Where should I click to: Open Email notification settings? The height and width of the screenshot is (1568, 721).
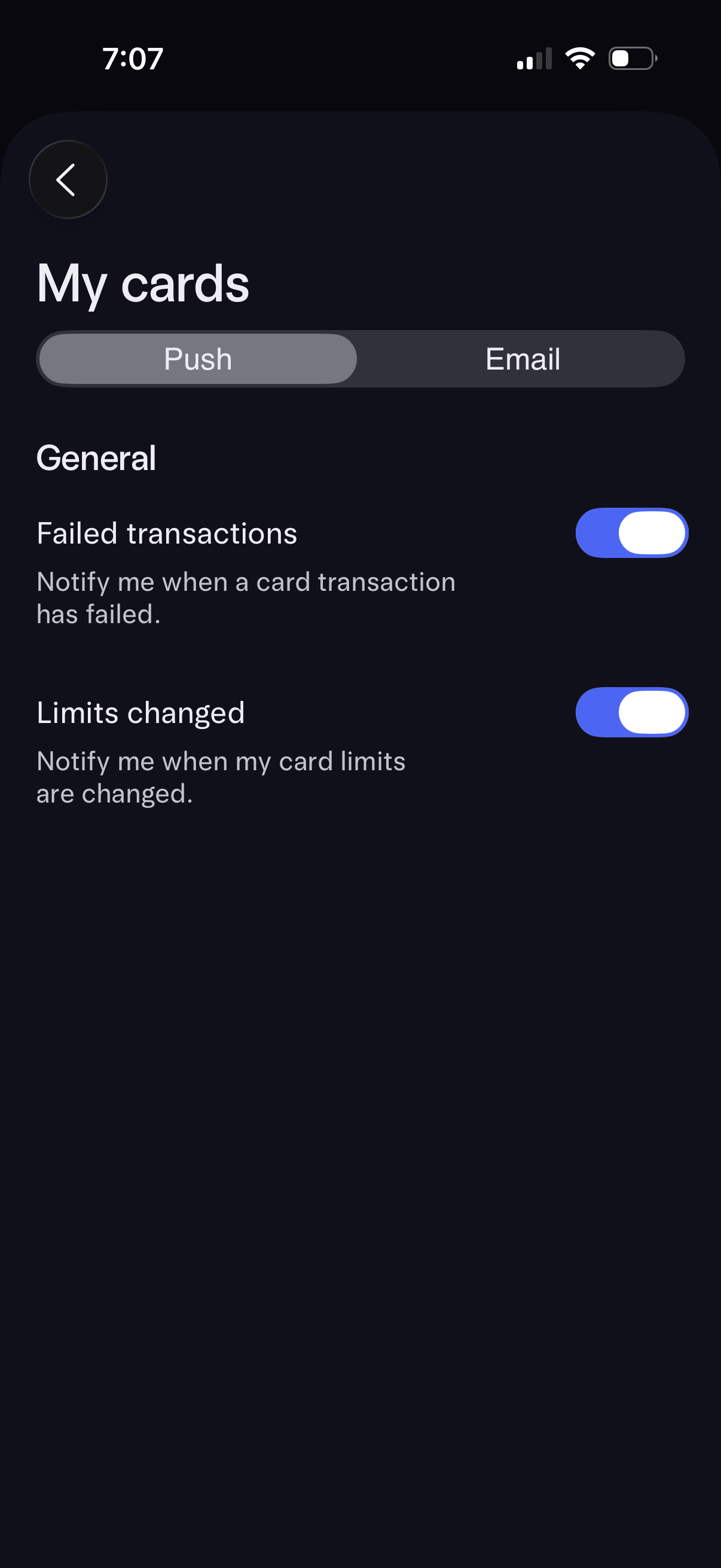tap(522, 359)
